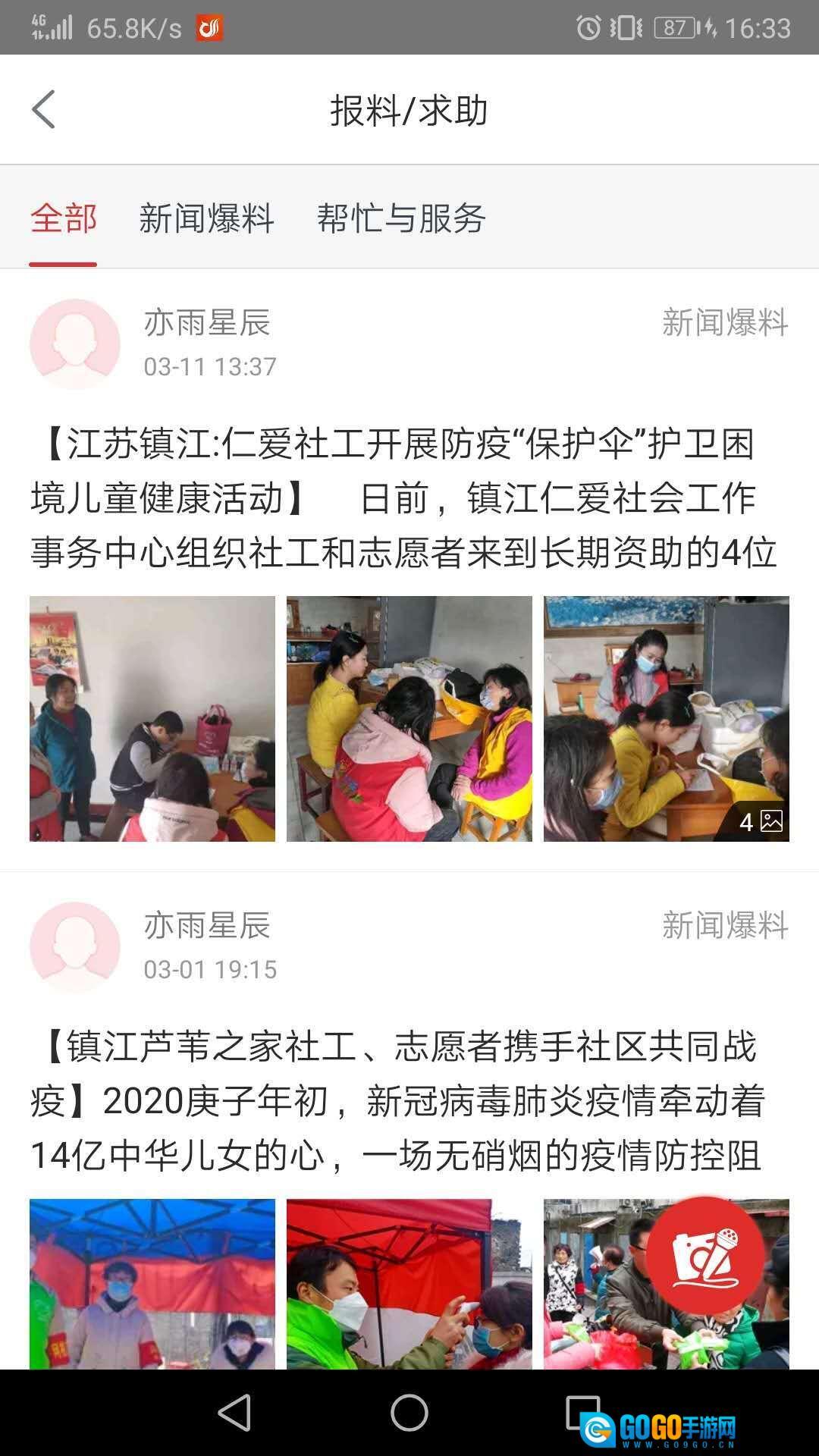Open the 江苏镇江仁爱社工 post

pos(402,498)
